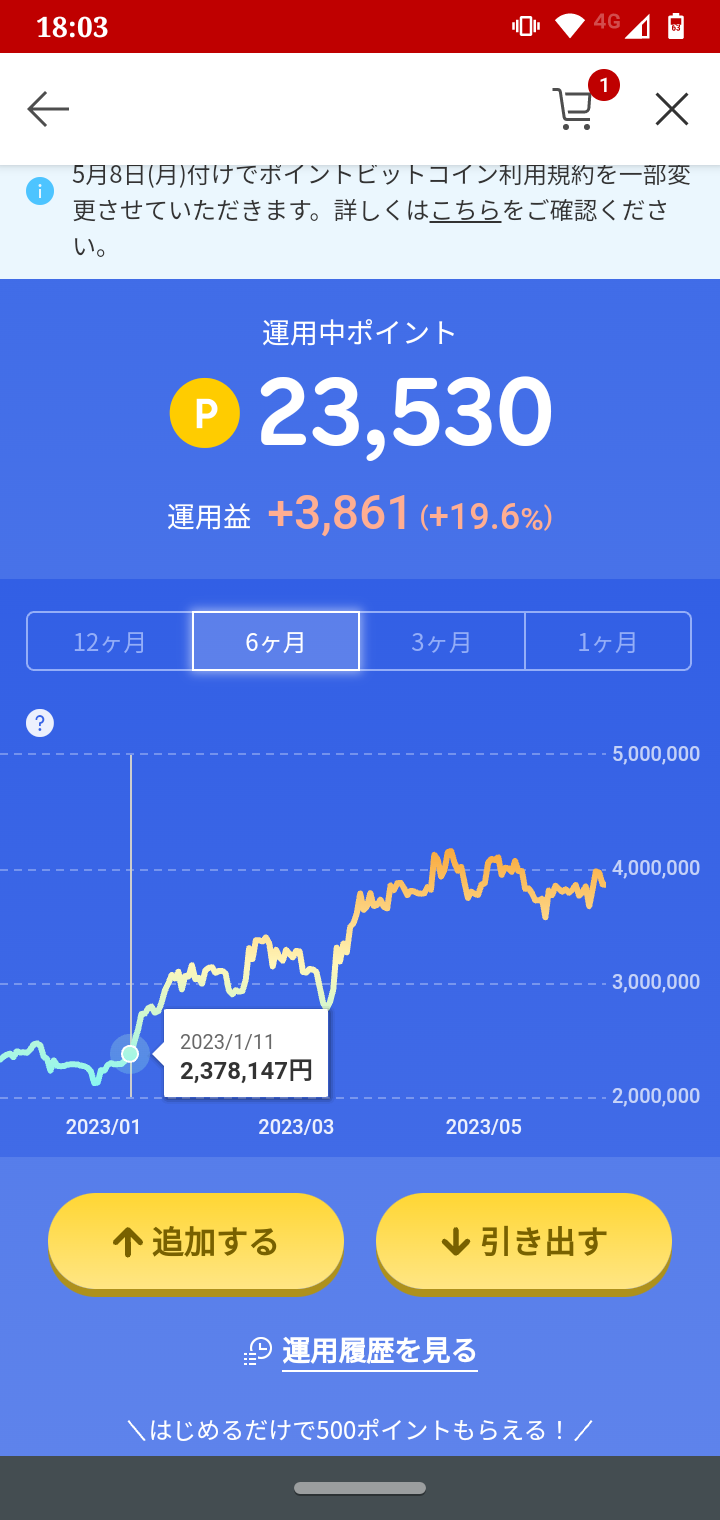720x1520 pixels.
Task: Select the 6ヶ月 chart range
Action: click(x=276, y=641)
